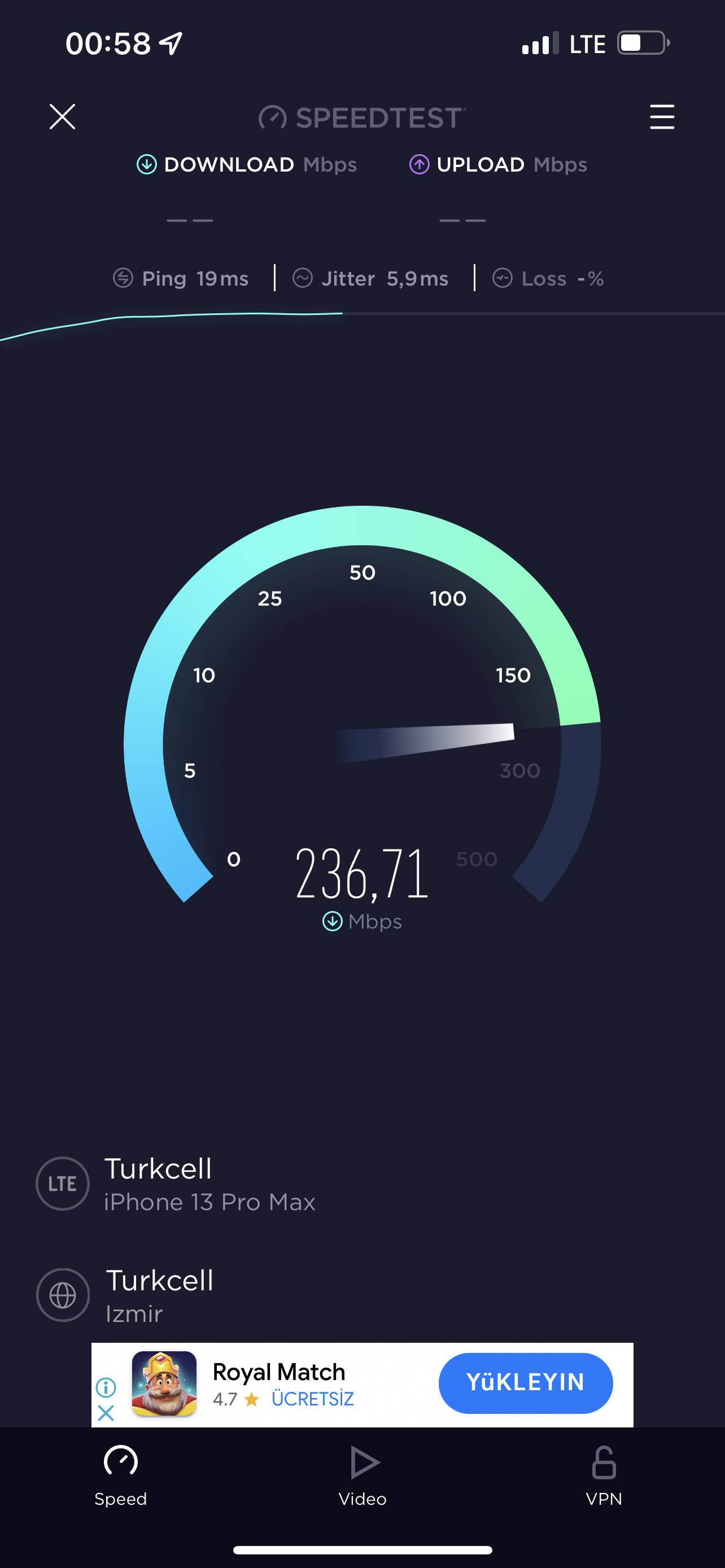Switch to the Video tab
The height and width of the screenshot is (1568, 725).
point(363,1476)
